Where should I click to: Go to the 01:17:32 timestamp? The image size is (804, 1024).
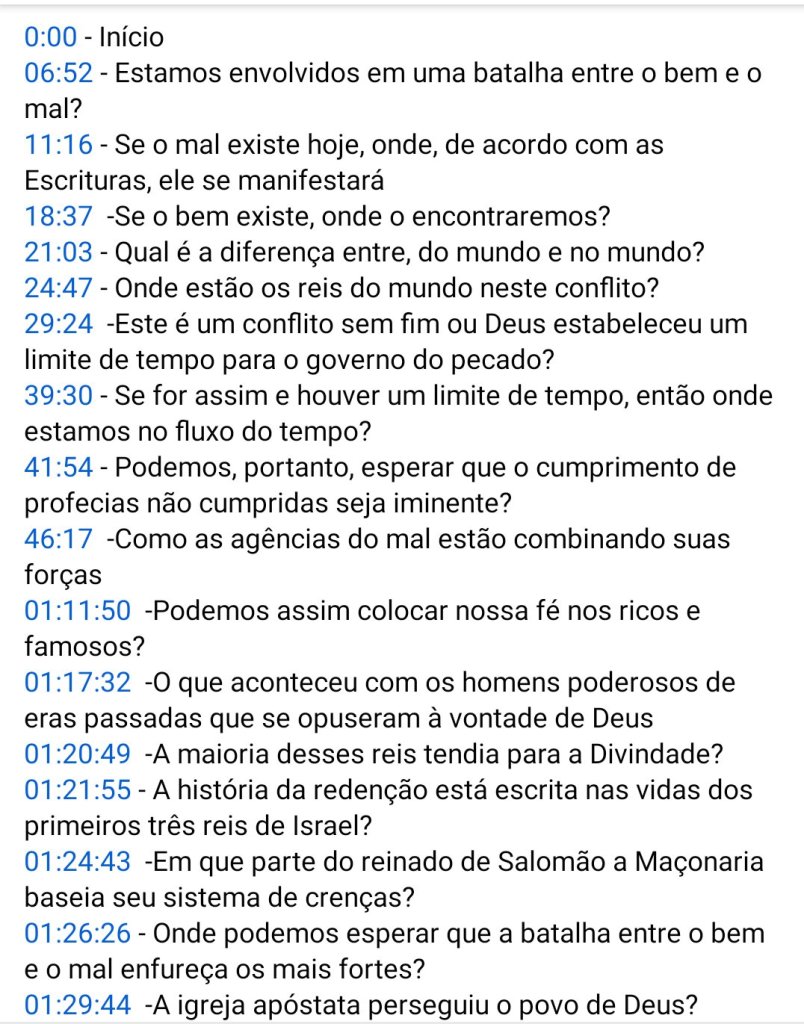click(x=77, y=683)
